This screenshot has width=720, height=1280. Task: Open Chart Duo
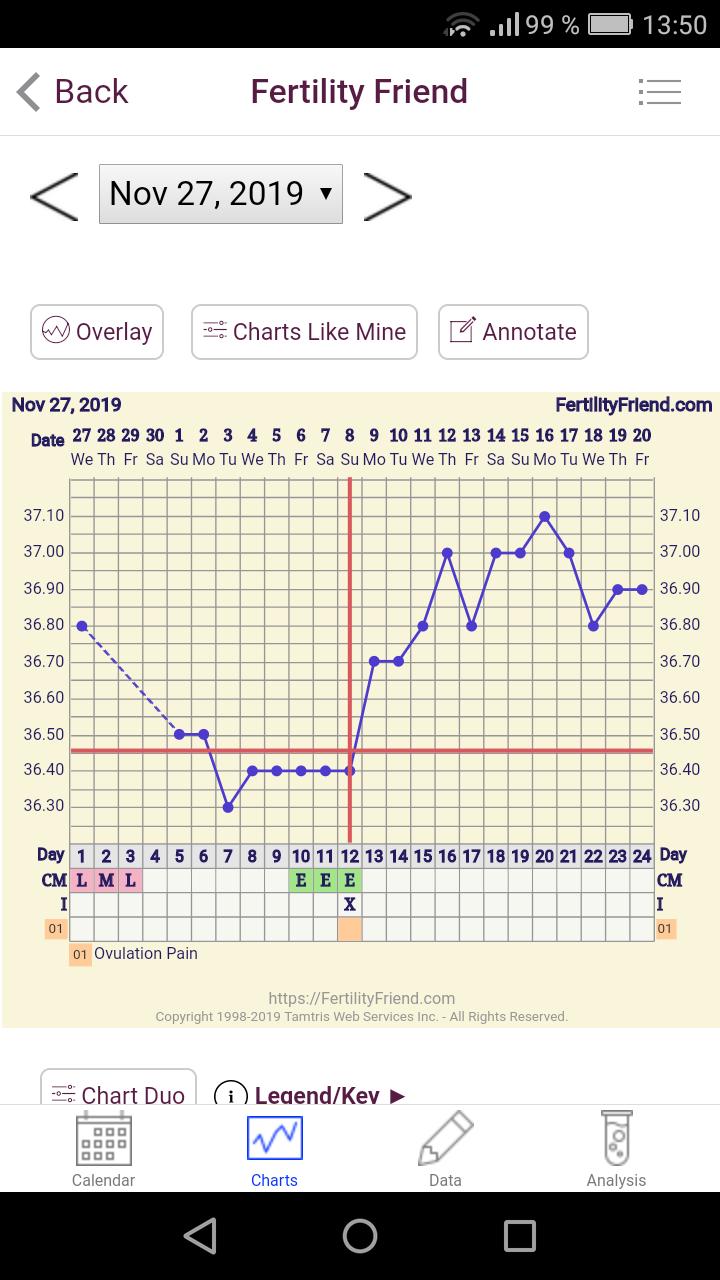tap(118, 1088)
